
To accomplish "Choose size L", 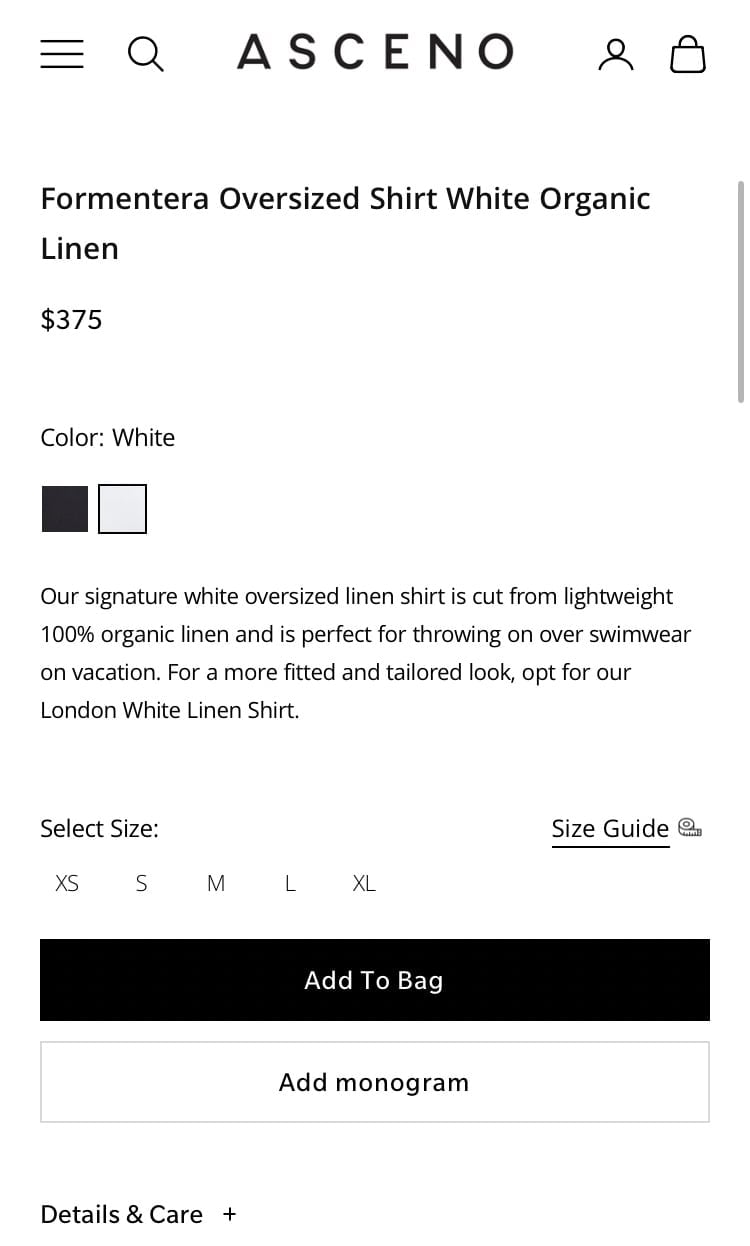I will pyautogui.click(x=290, y=883).
